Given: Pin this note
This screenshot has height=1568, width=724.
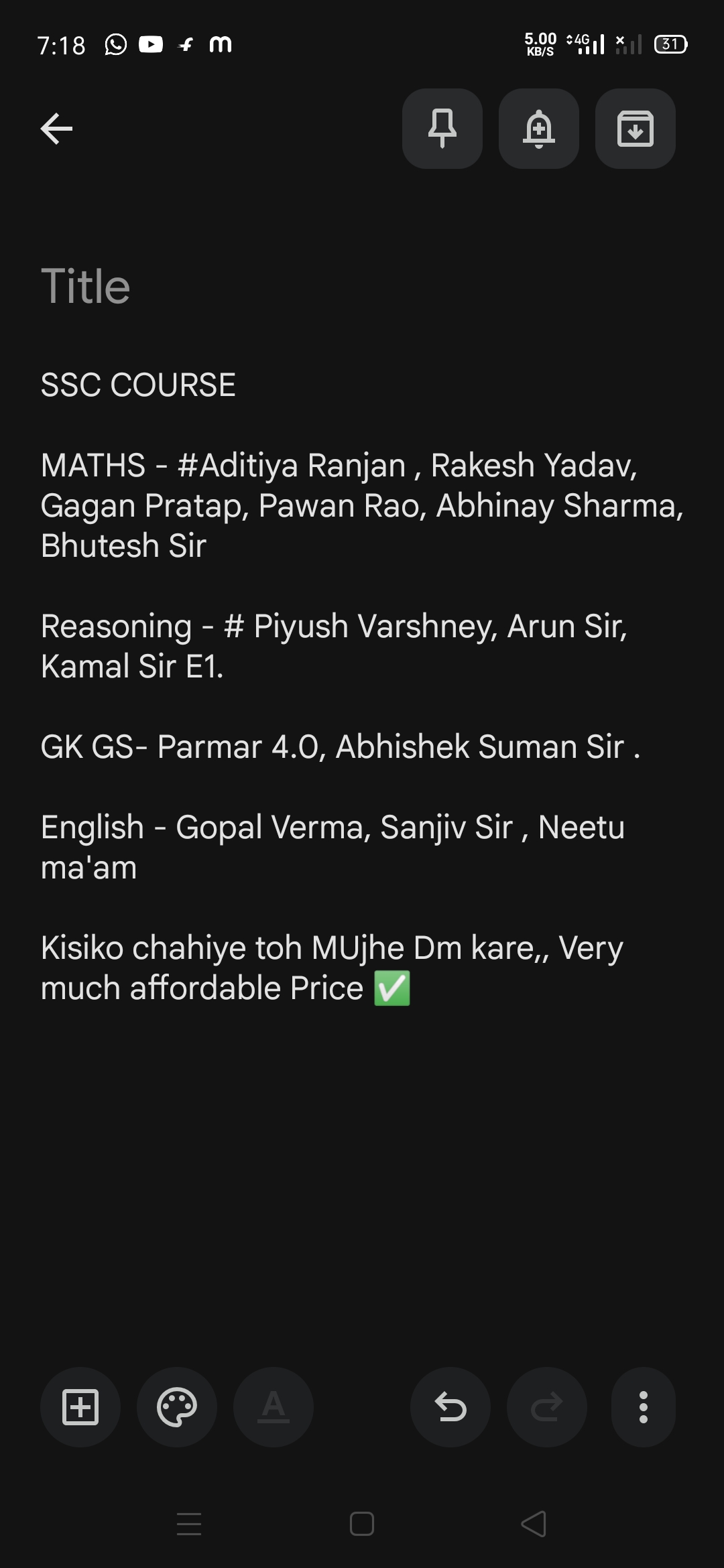Looking at the screenshot, I should point(442,129).
